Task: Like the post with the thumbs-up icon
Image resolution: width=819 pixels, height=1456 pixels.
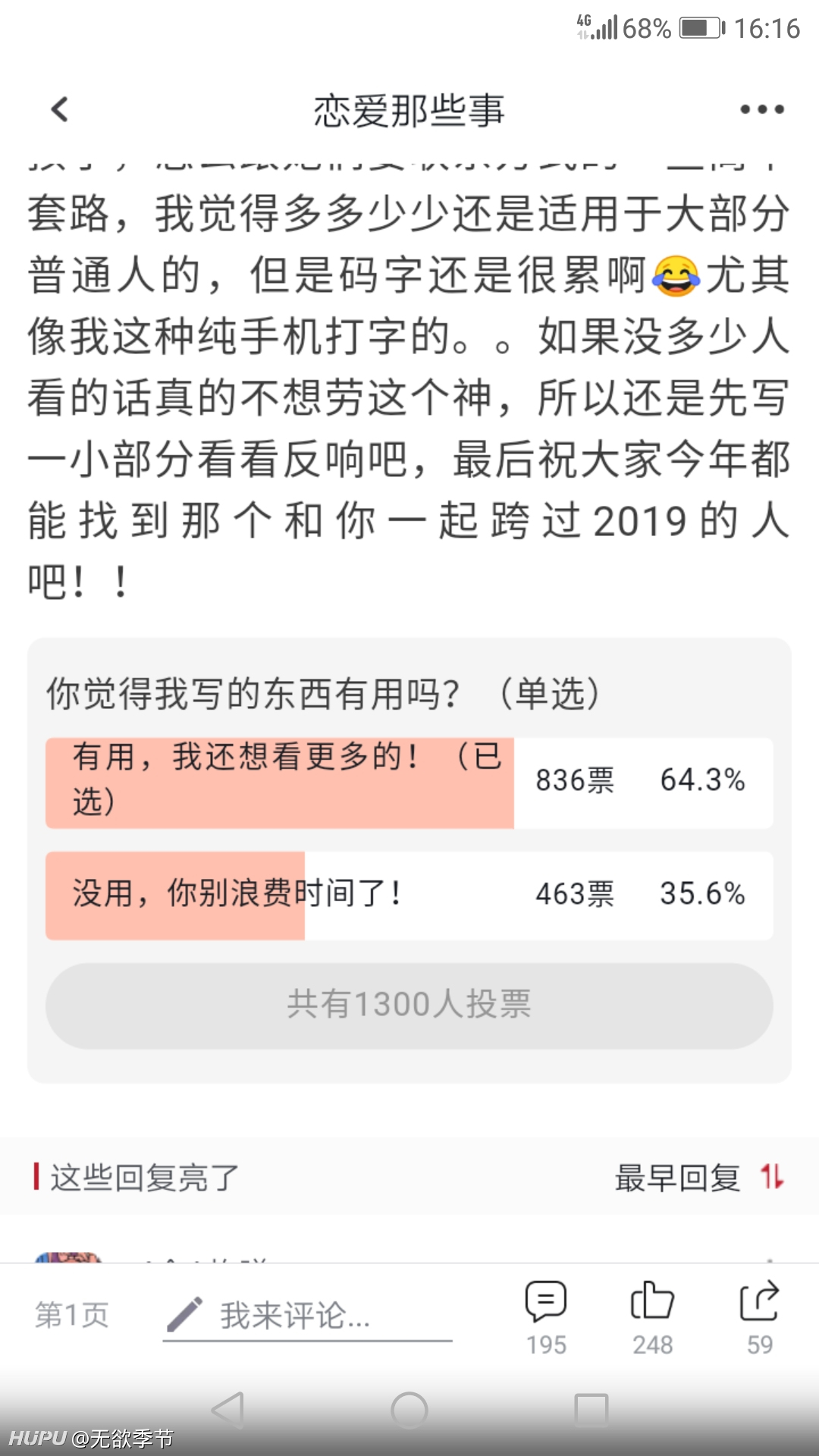Action: (x=652, y=1318)
